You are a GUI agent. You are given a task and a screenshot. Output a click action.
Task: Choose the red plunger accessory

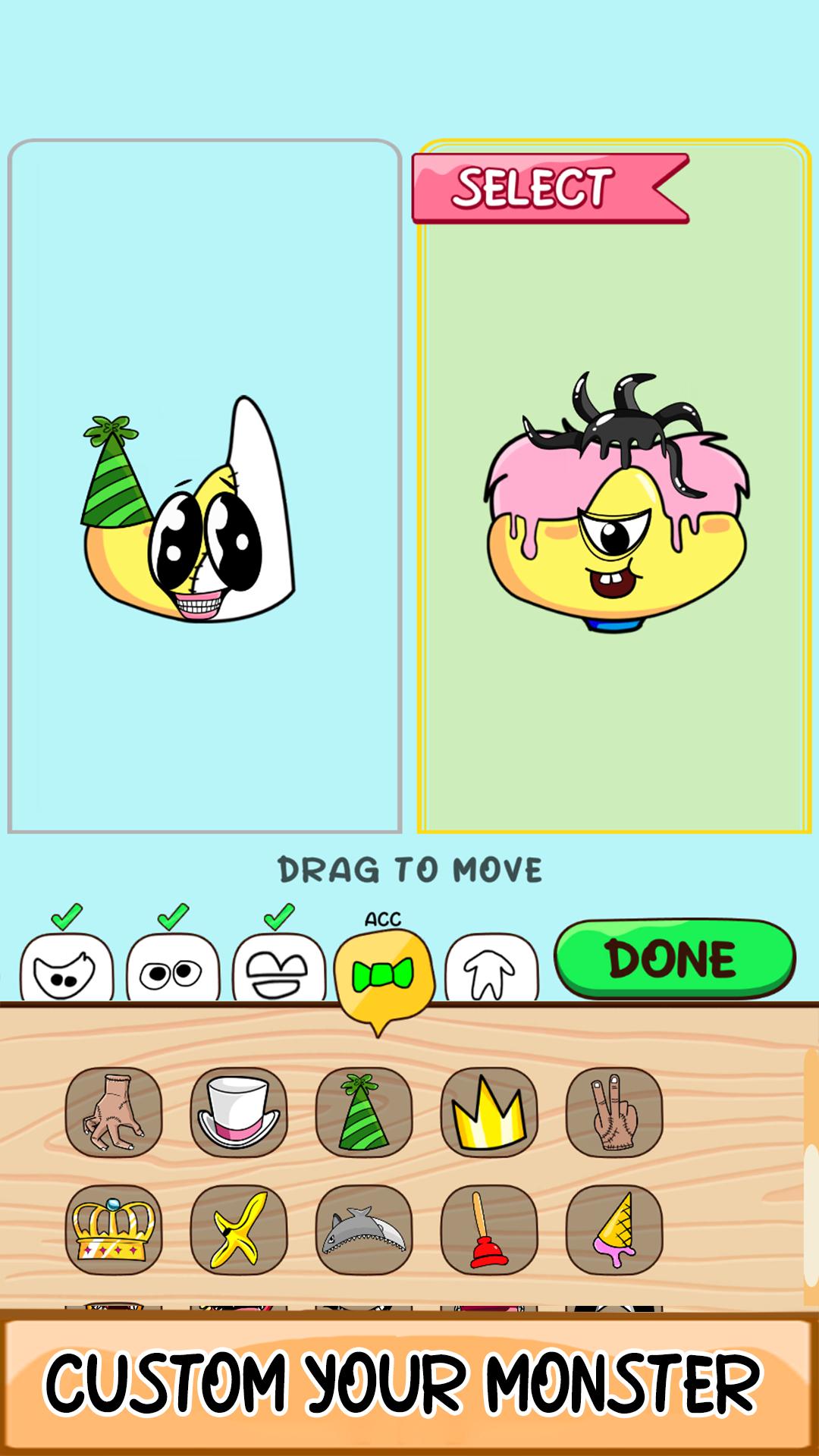coord(489,1229)
